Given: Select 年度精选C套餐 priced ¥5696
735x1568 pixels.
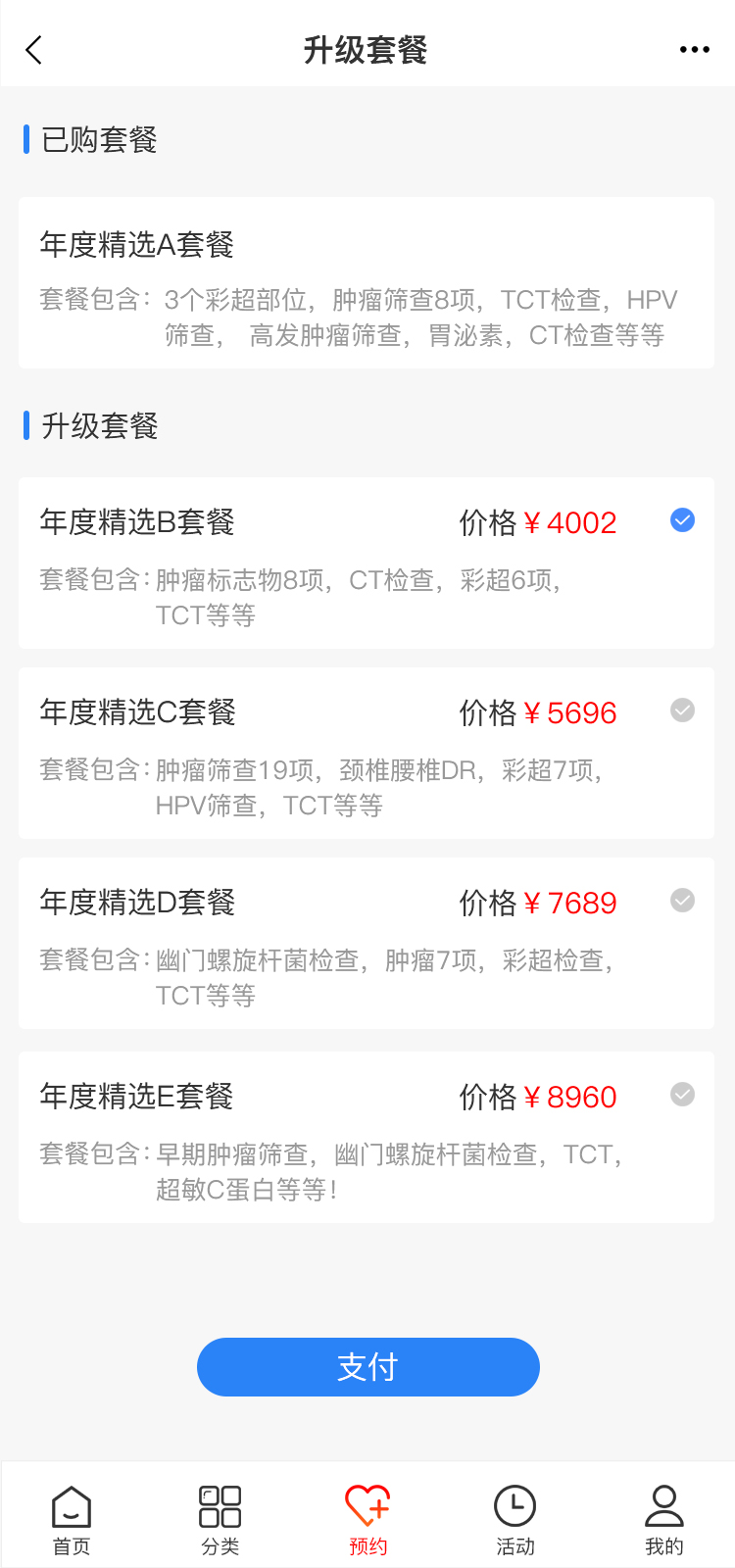Looking at the screenshot, I should point(682,710).
